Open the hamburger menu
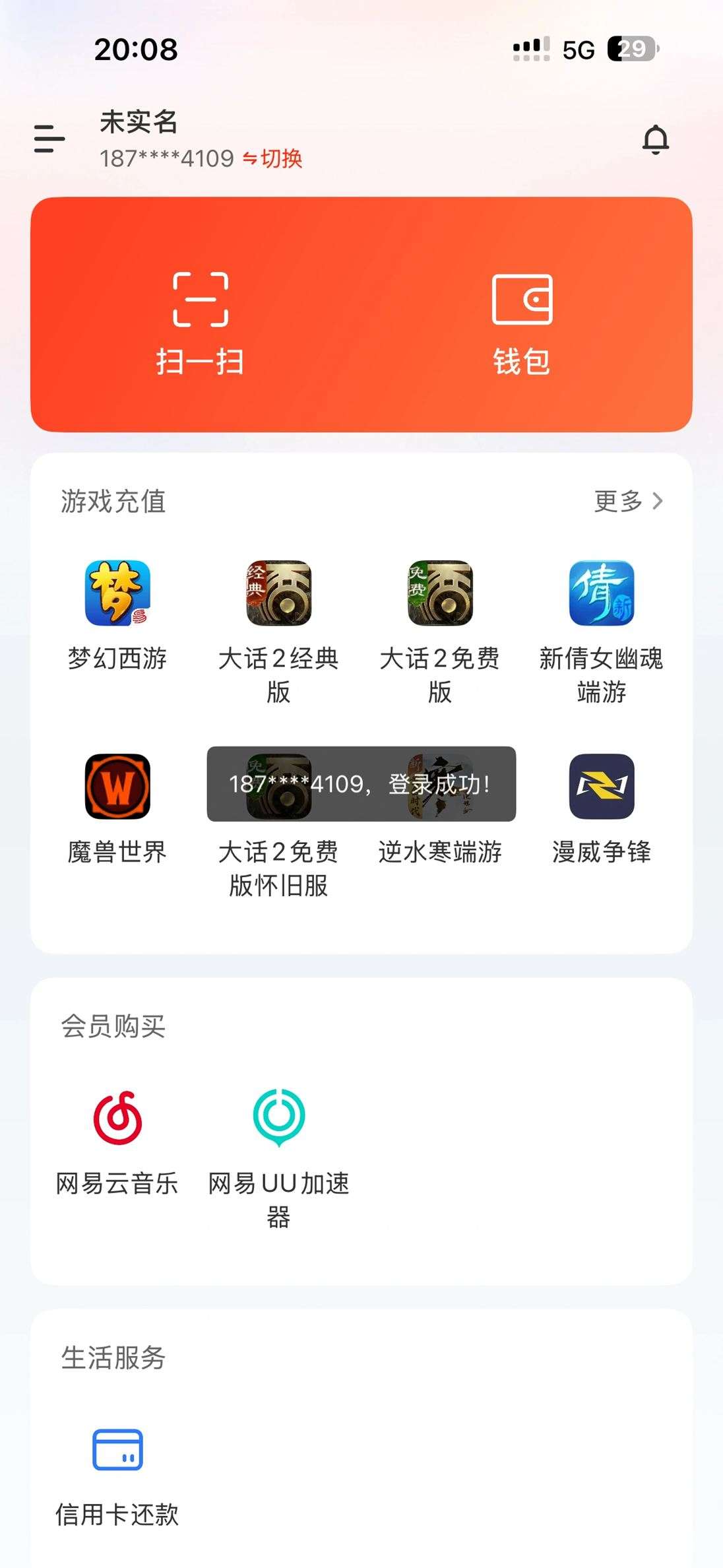This screenshot has width=723, height=1568. click(x=49, y=139)
